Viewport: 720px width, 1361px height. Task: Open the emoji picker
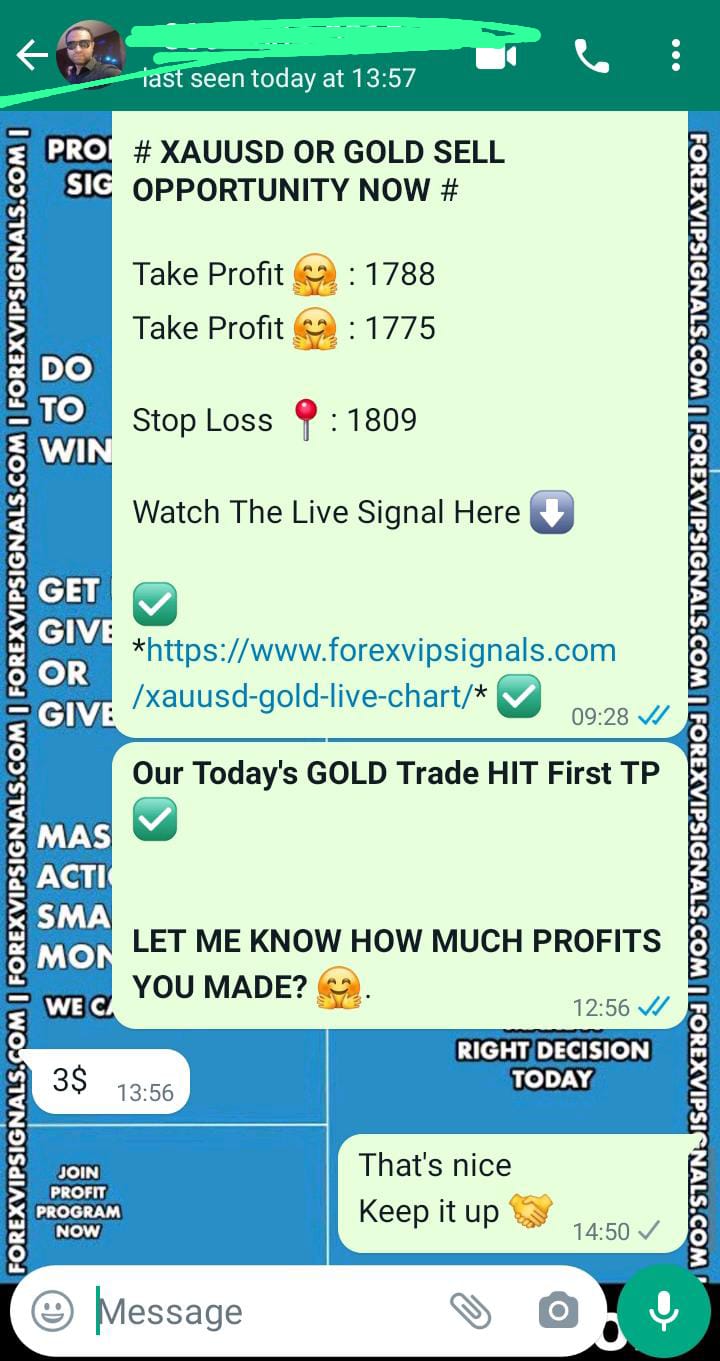point(52,1310)
